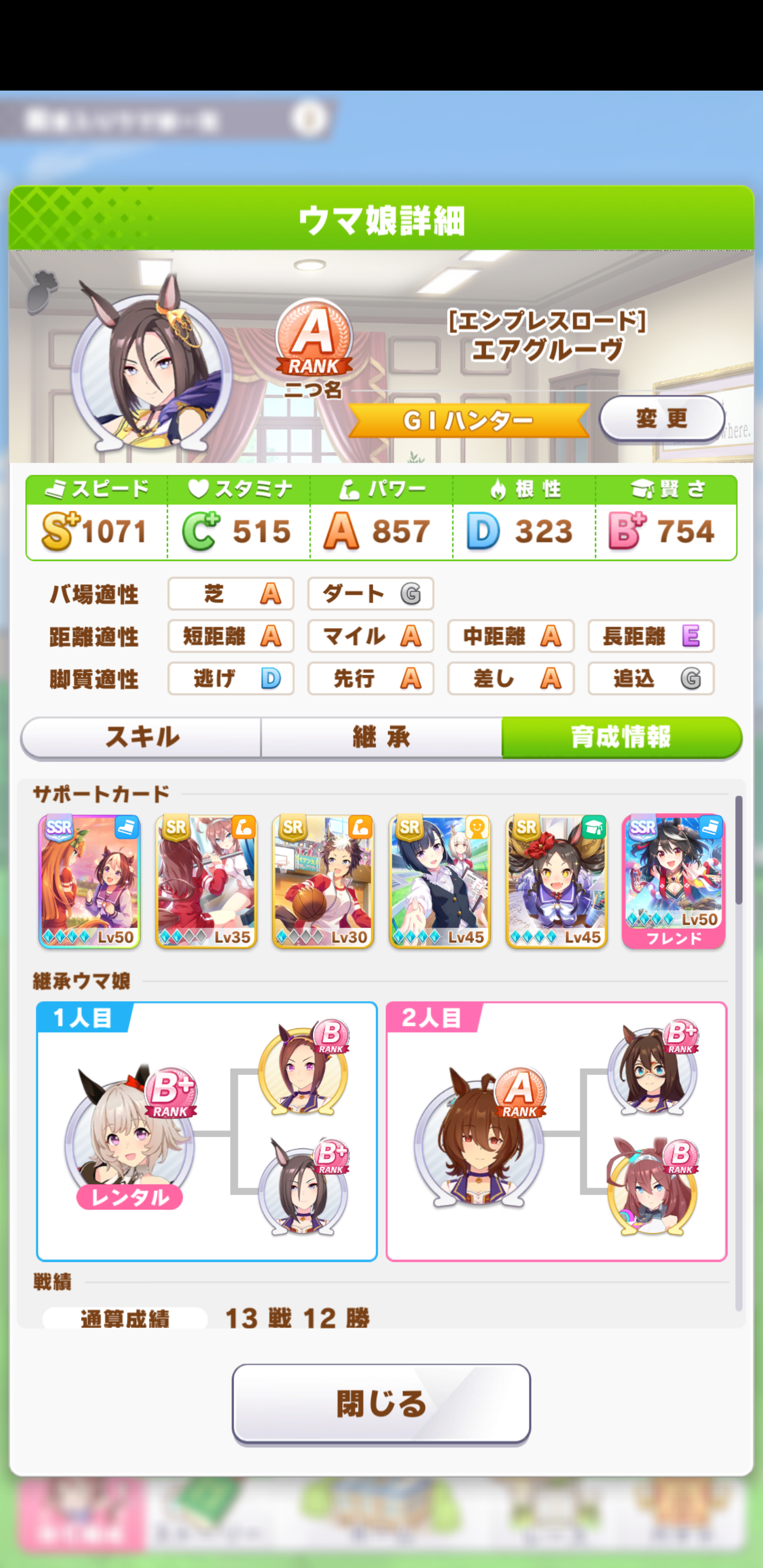Switch to the 継承 tab
The width and height of the screenshot is (763, 1568).
tap(381, 737)
